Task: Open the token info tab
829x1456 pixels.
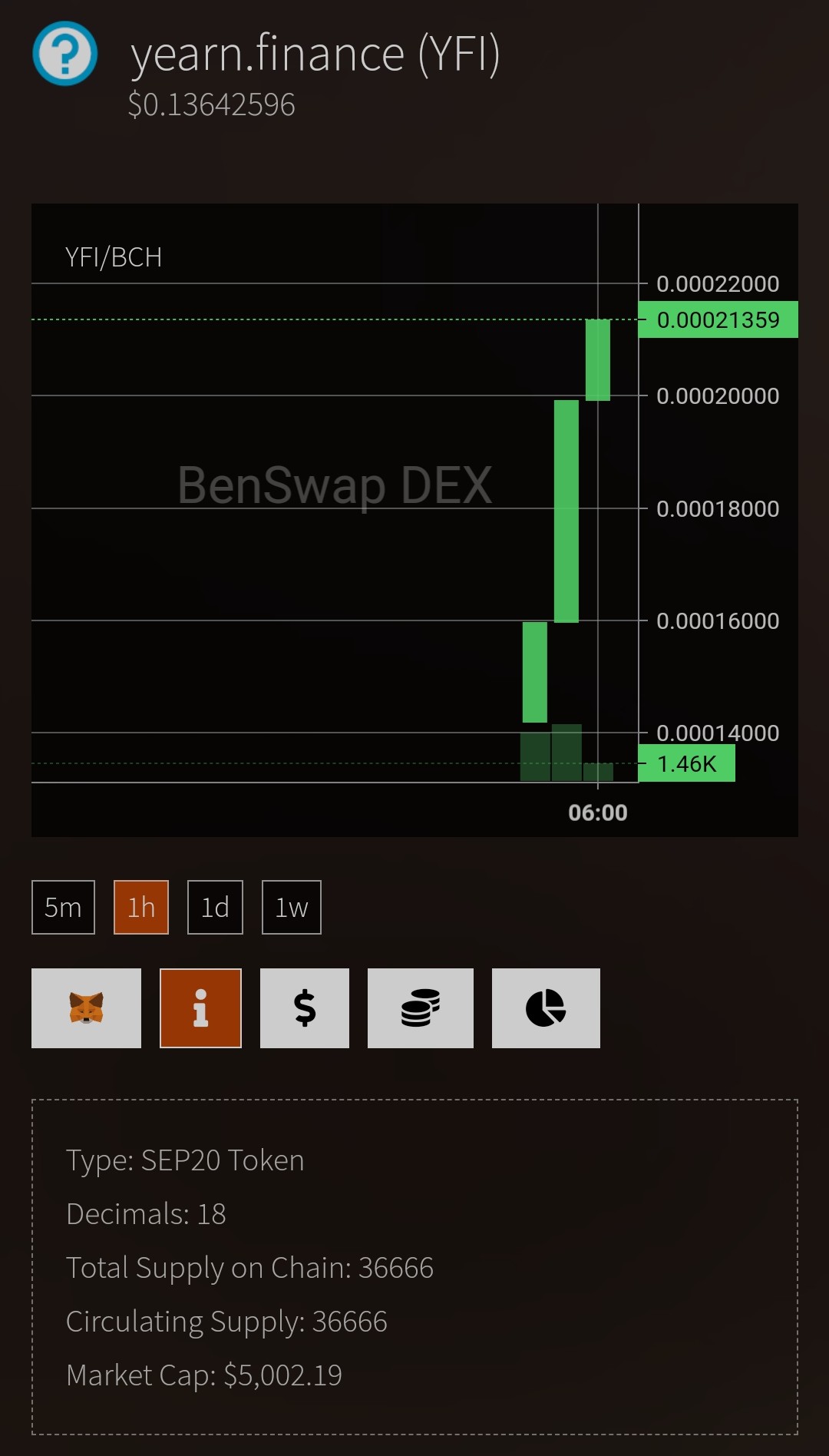Action: click(200, 1008)
